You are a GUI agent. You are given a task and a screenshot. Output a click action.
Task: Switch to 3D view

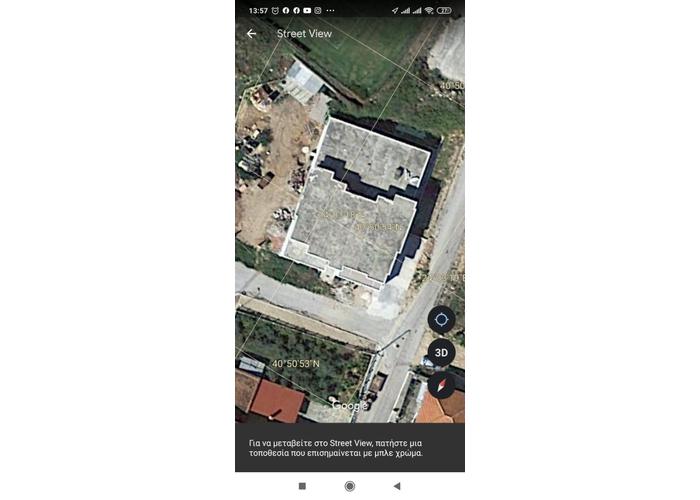click(x=441, y=353)
